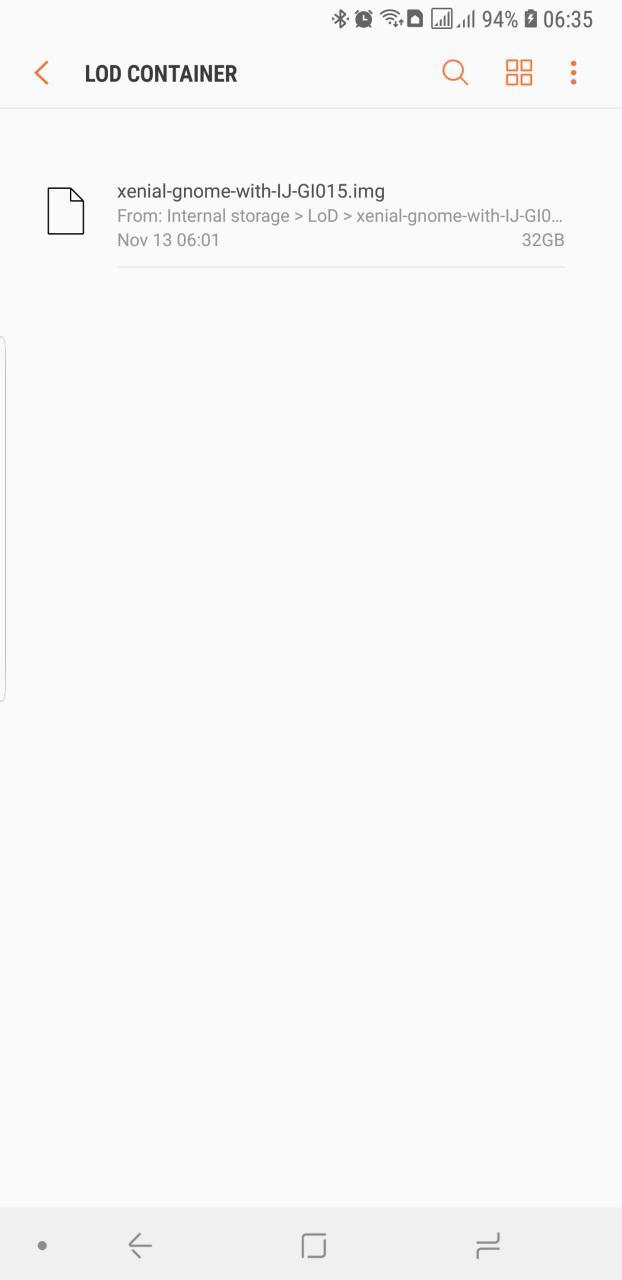Show recent apps
This screenshot has height=1280, width=622.
[x=487, y=1245]
